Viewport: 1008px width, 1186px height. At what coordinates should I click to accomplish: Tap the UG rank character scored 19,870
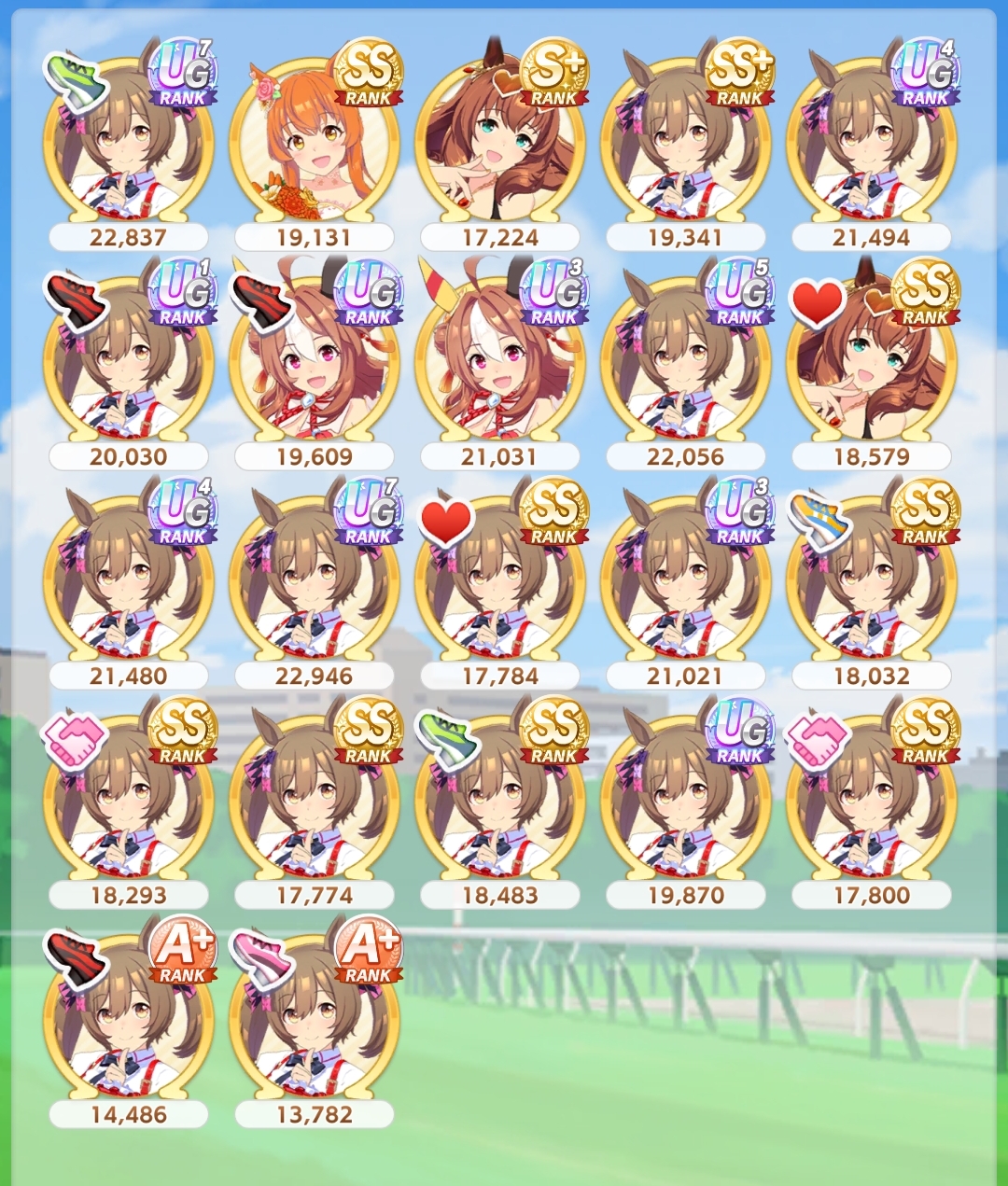(685, 802)
